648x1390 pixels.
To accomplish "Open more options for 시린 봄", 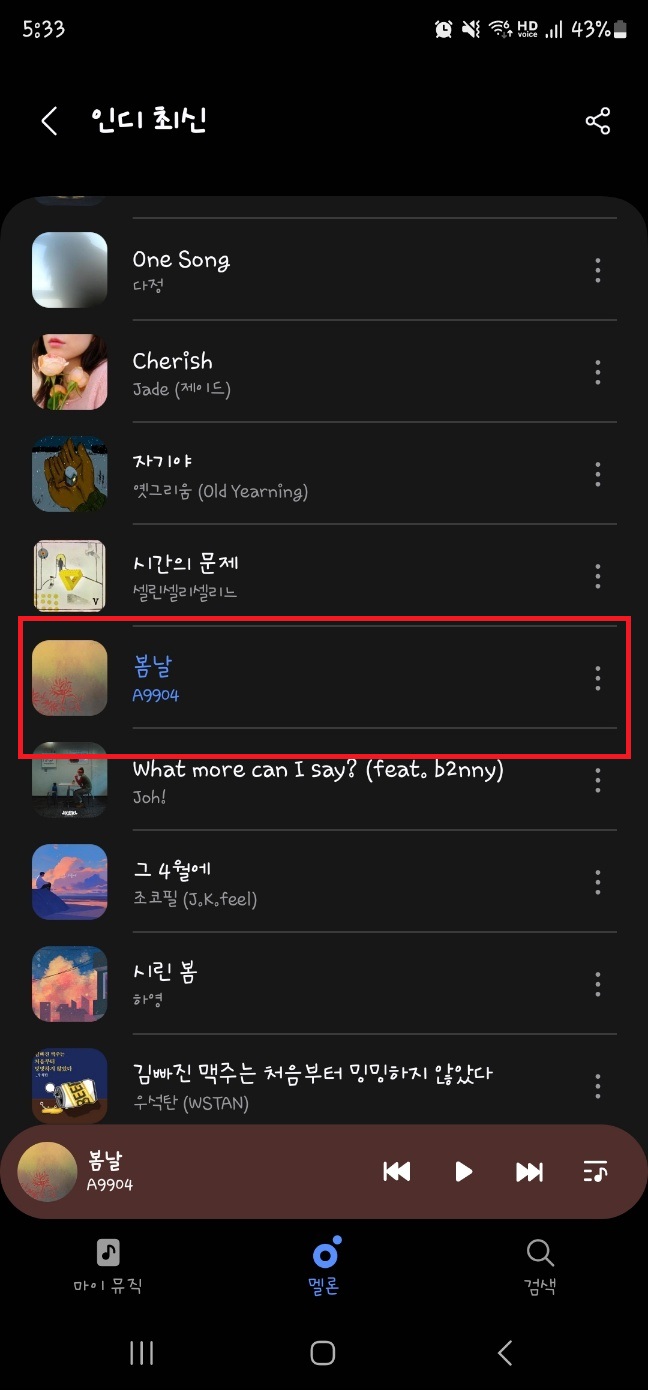I will tap(597, 984).
